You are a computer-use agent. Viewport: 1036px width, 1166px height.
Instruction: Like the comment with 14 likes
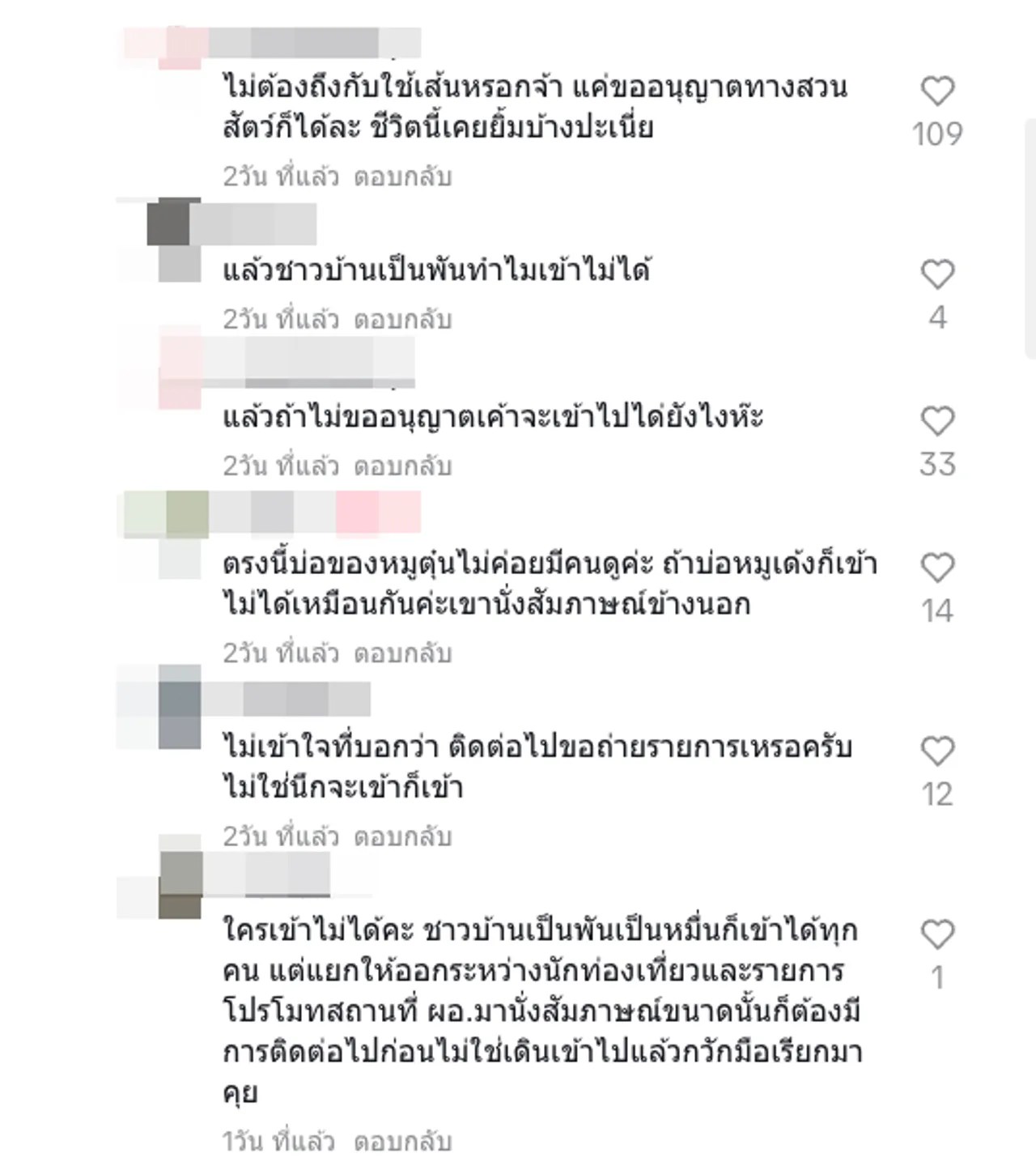(937, 568)
